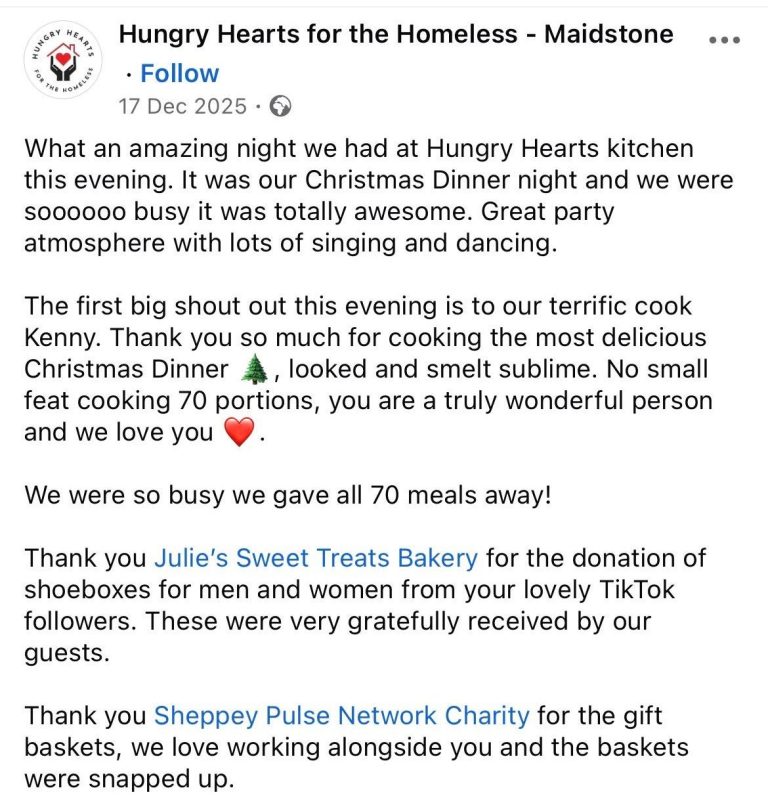
Task: Visit Sheppey Pulse Network Charity page
Action: pos(341,716)
